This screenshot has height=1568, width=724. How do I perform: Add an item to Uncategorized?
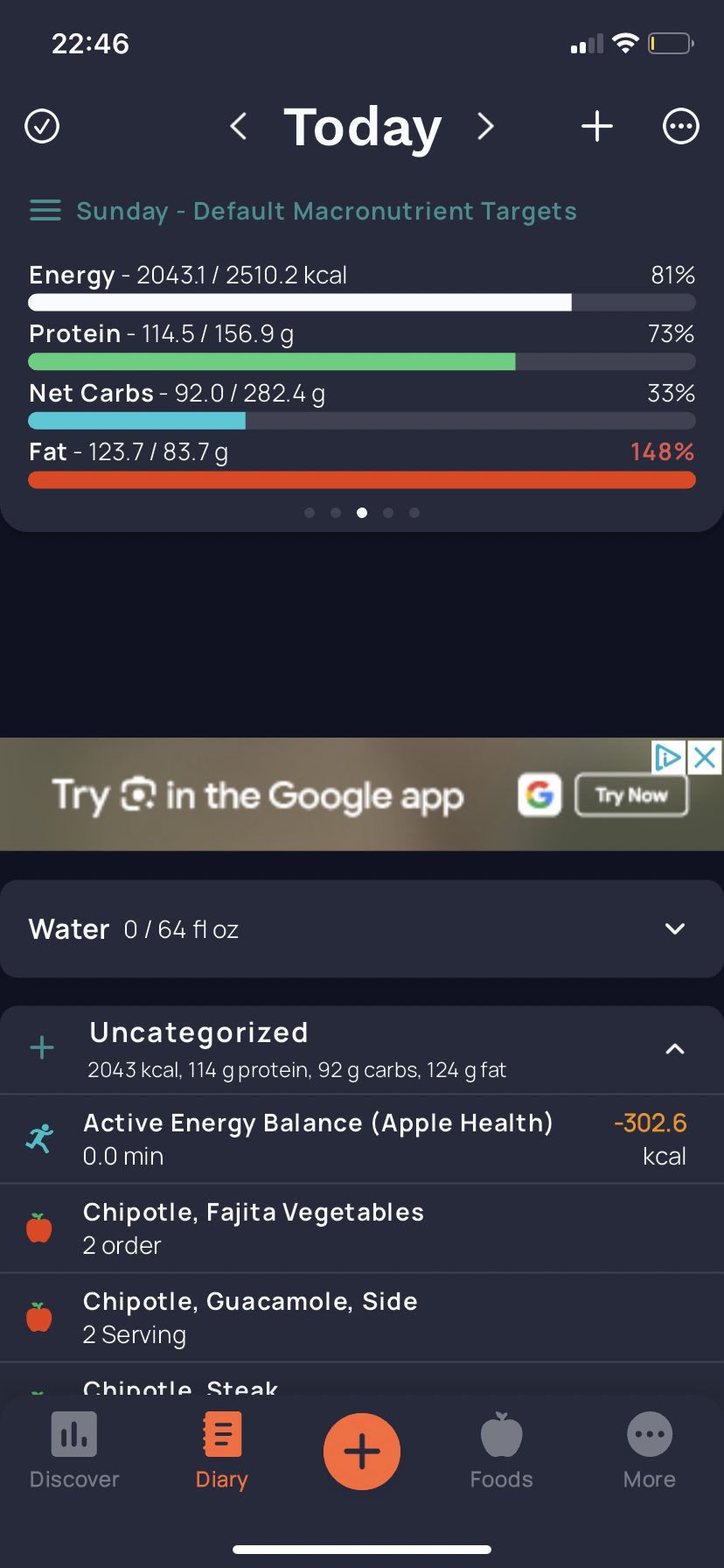point(42,1047)
